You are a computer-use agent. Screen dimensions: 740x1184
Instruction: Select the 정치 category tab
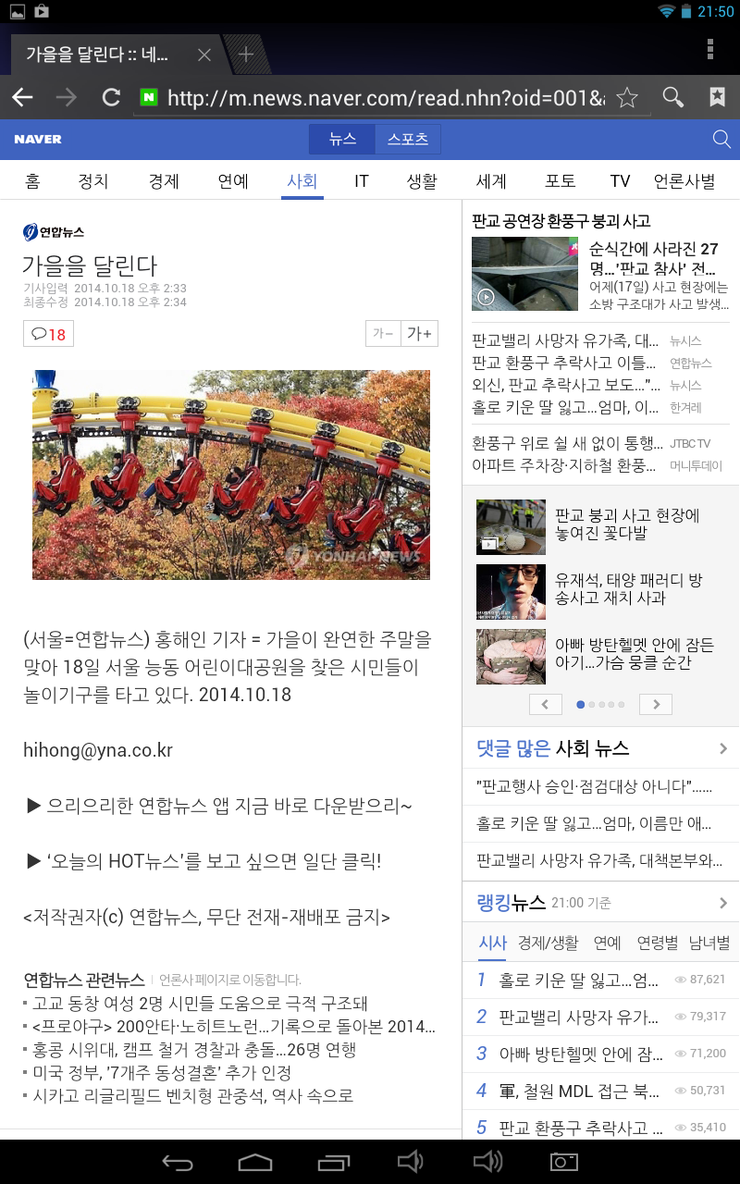(x=93, y=181)
